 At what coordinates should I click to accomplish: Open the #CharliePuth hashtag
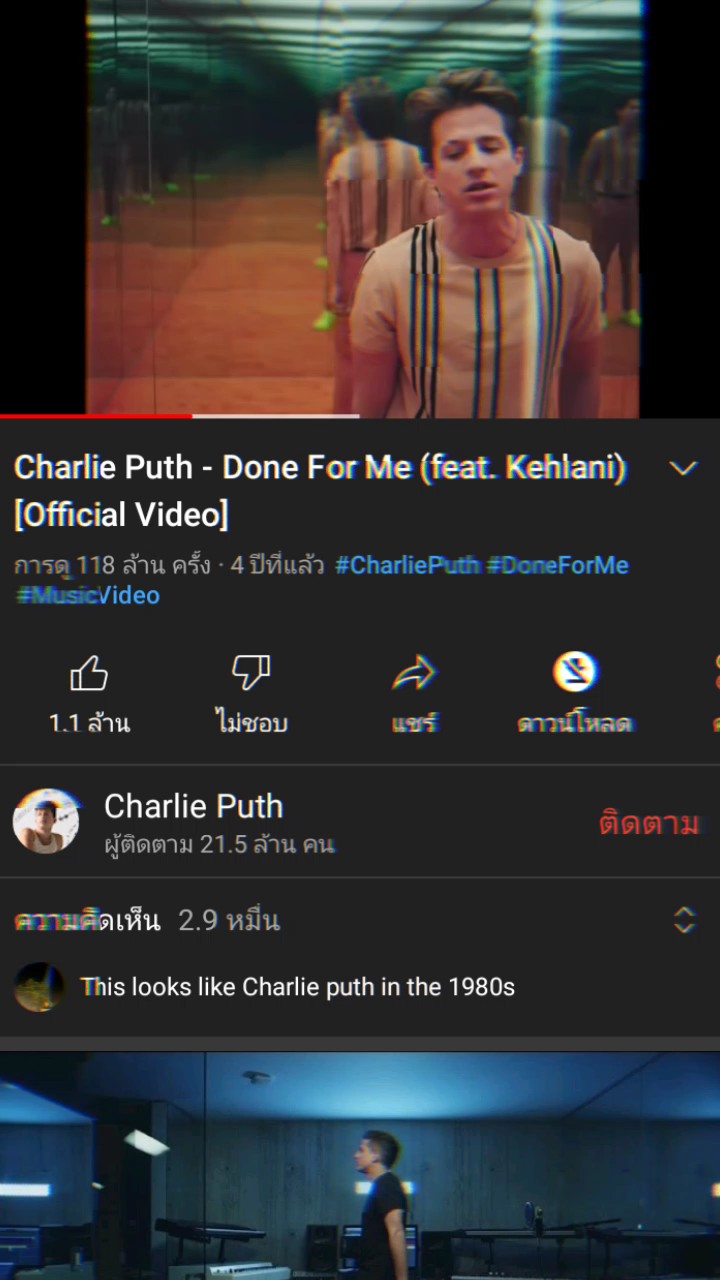(x=407, y=565)
